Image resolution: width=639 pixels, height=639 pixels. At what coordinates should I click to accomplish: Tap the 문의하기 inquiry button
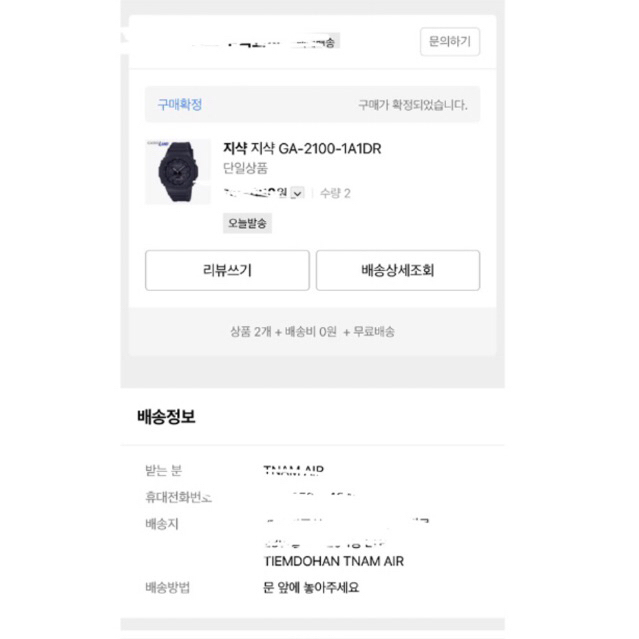click(x=449, y=42)
